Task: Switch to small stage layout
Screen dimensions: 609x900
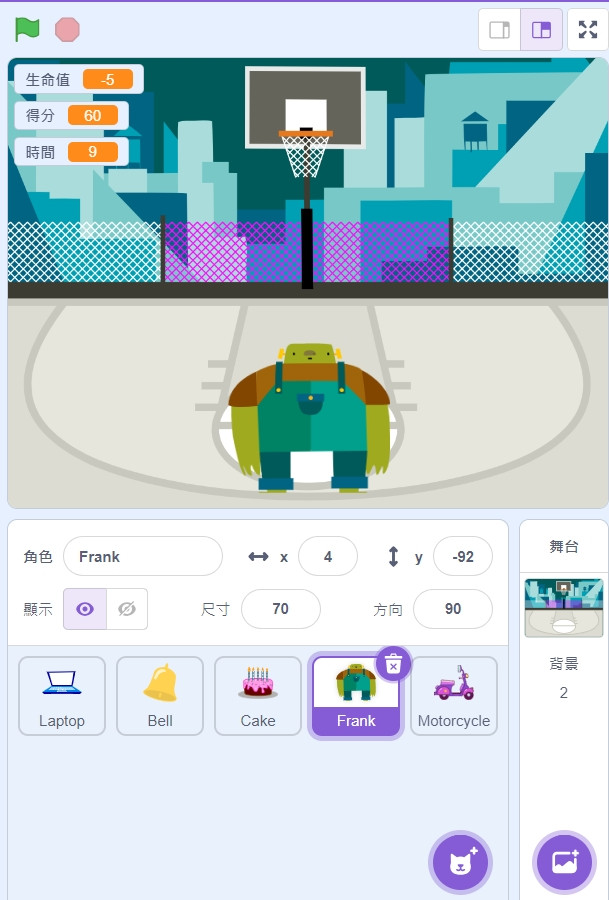Action: 499,29
